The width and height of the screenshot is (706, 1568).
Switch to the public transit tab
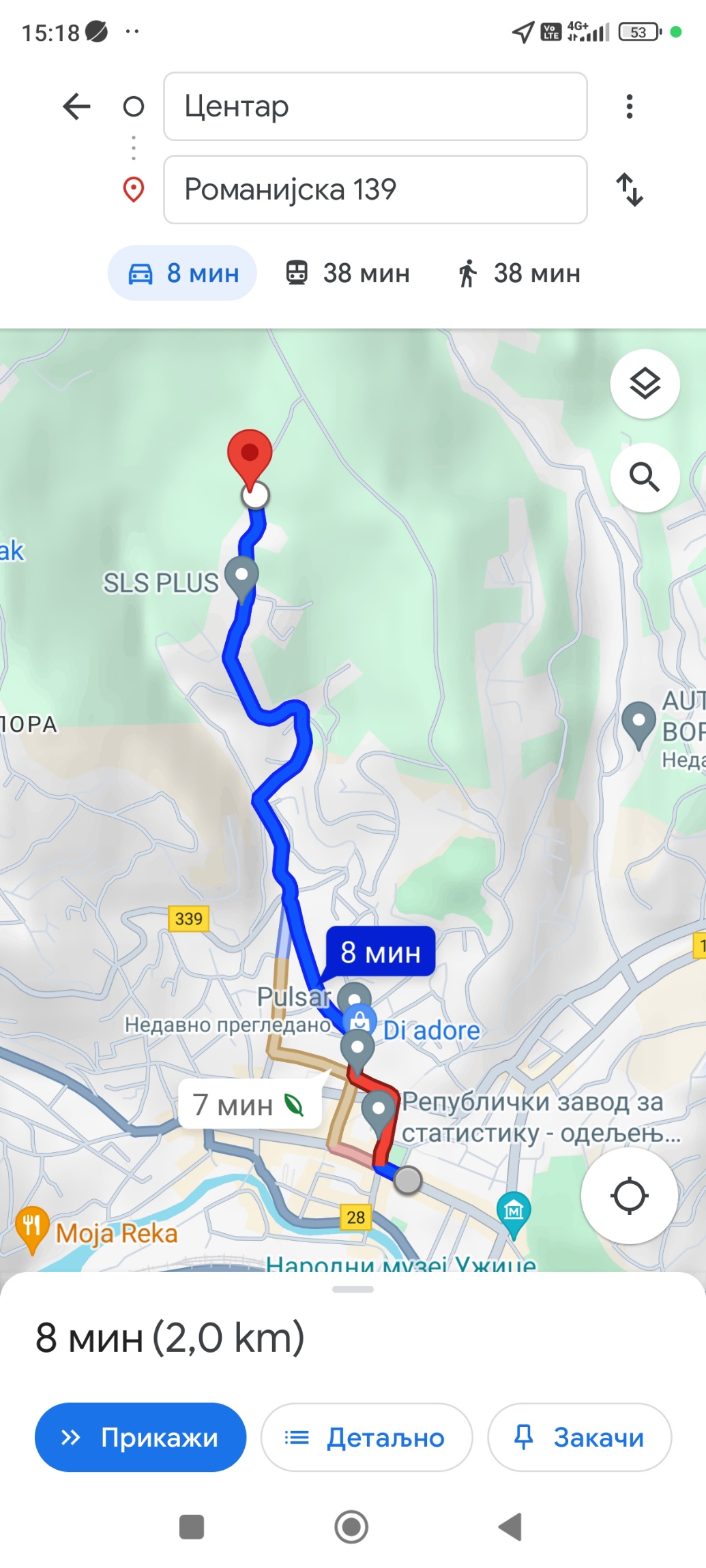348,273
